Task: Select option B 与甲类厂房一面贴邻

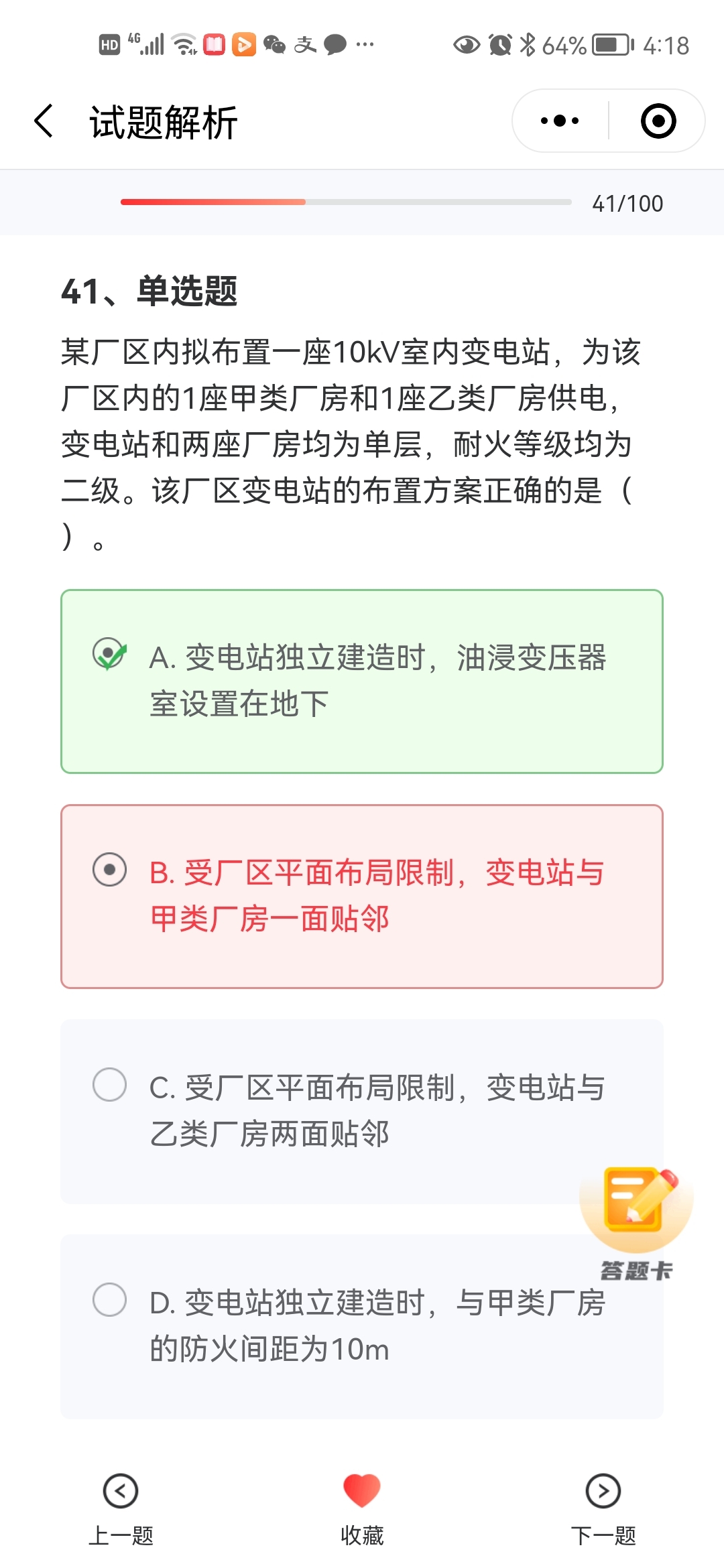Action: point(362,897)
